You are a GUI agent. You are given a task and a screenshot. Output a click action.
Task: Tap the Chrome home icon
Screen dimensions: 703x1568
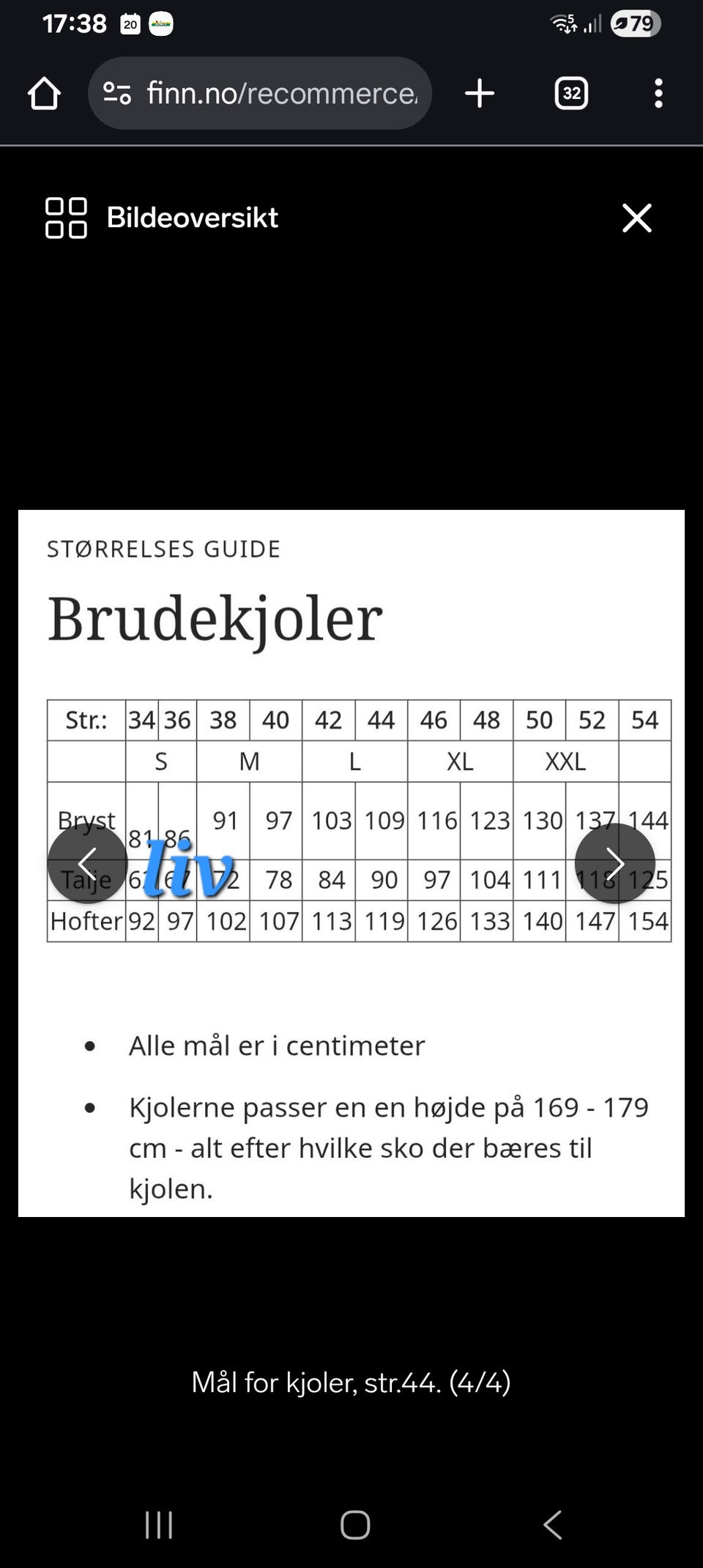tap(43, 93)
